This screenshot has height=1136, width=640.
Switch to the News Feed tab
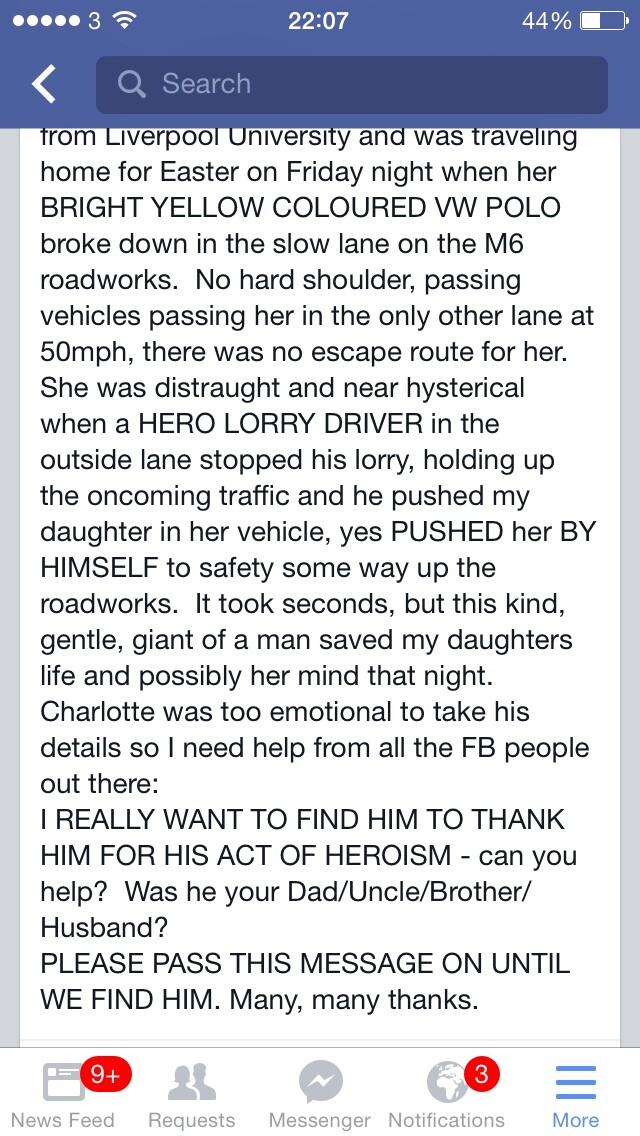pos(64,1092)
